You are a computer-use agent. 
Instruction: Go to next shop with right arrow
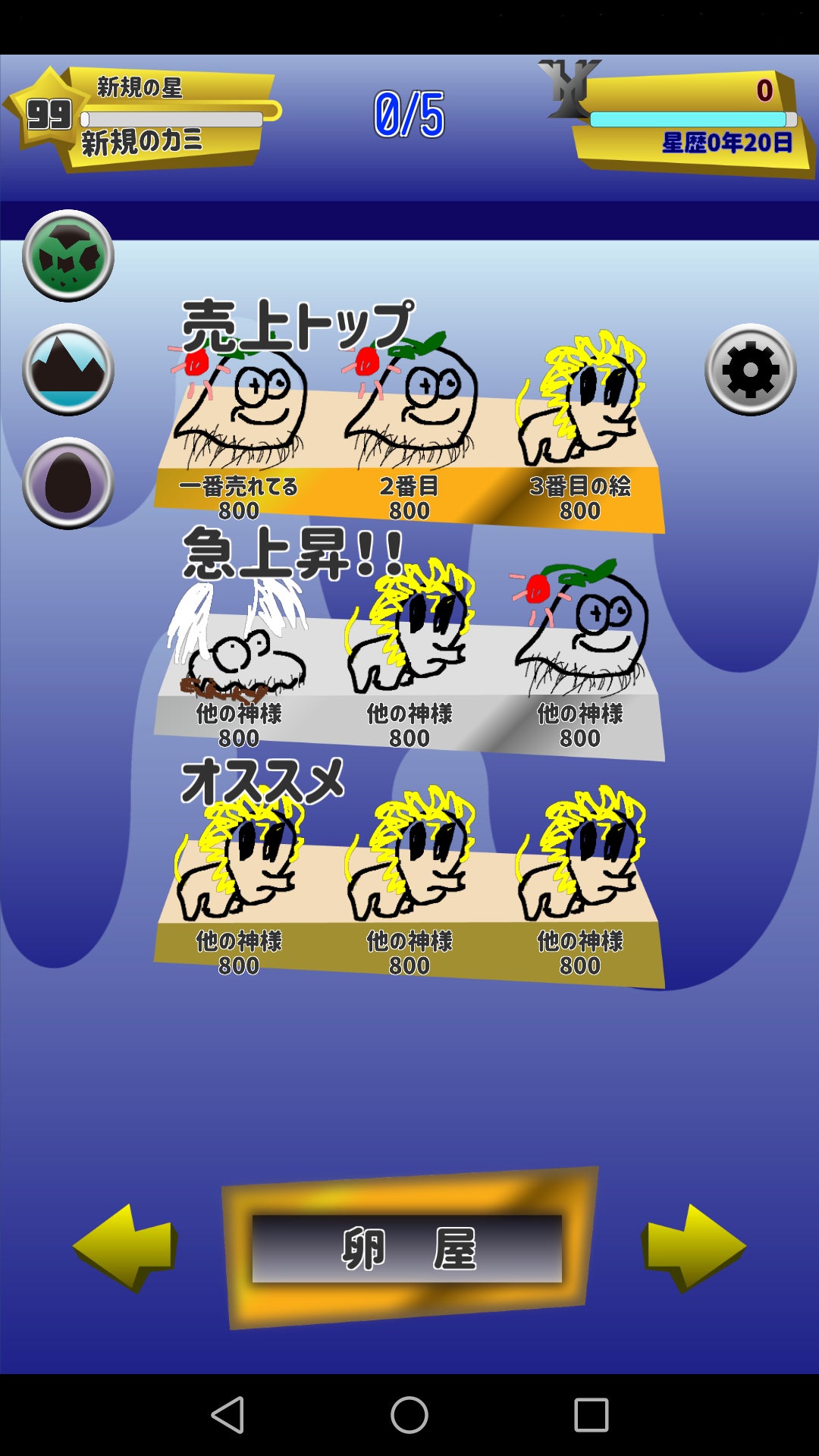click(x=692, y=1246)
